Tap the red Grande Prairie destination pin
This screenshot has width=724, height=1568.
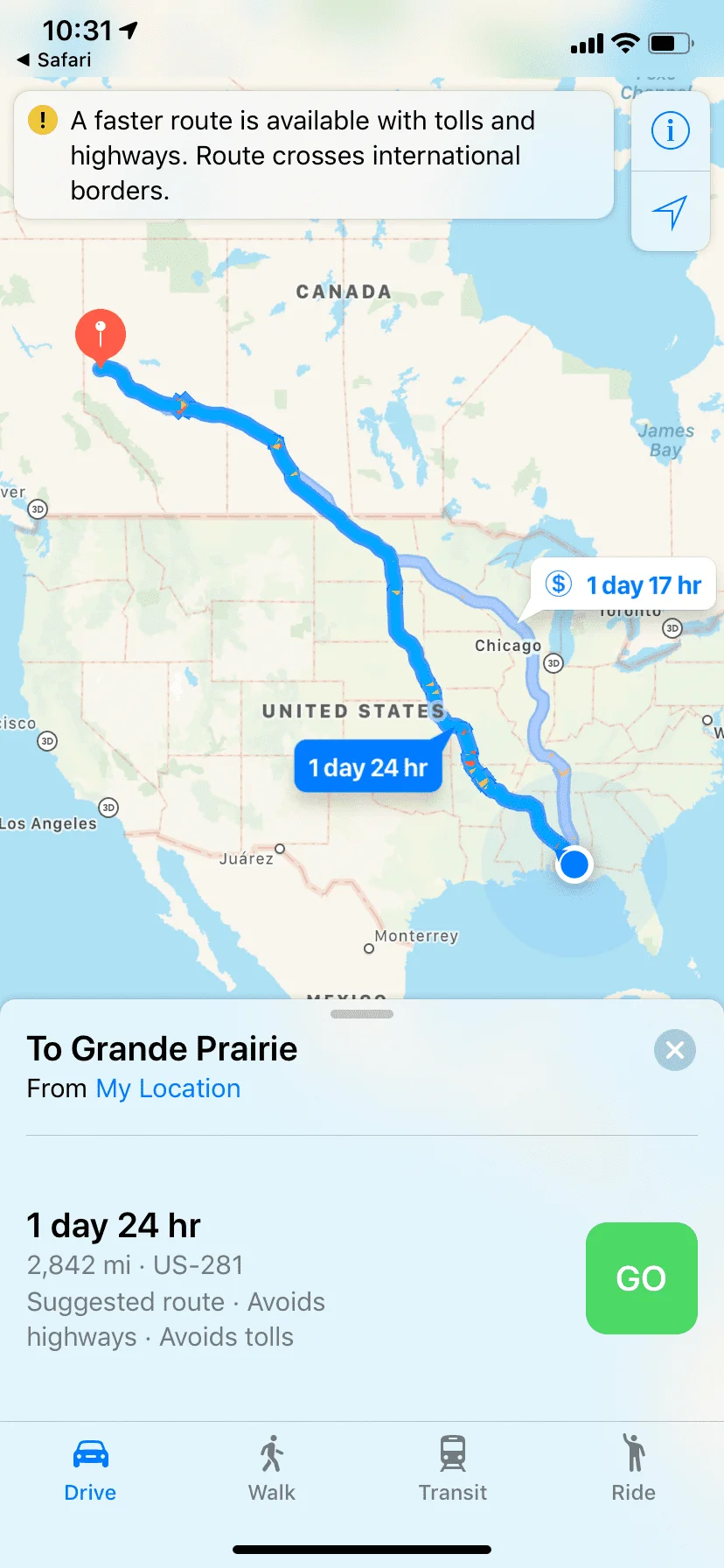[101, 334]
